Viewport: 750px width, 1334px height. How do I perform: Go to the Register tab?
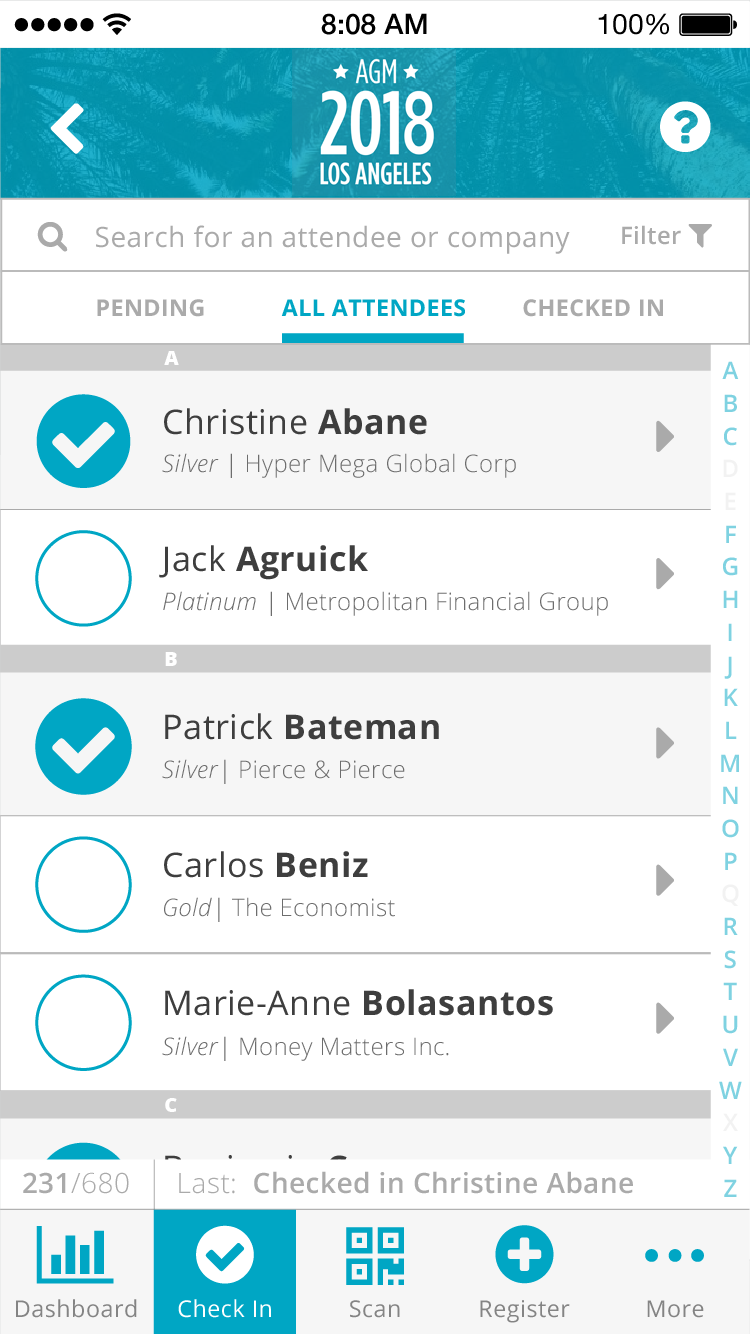click(x=524, y=1272)
